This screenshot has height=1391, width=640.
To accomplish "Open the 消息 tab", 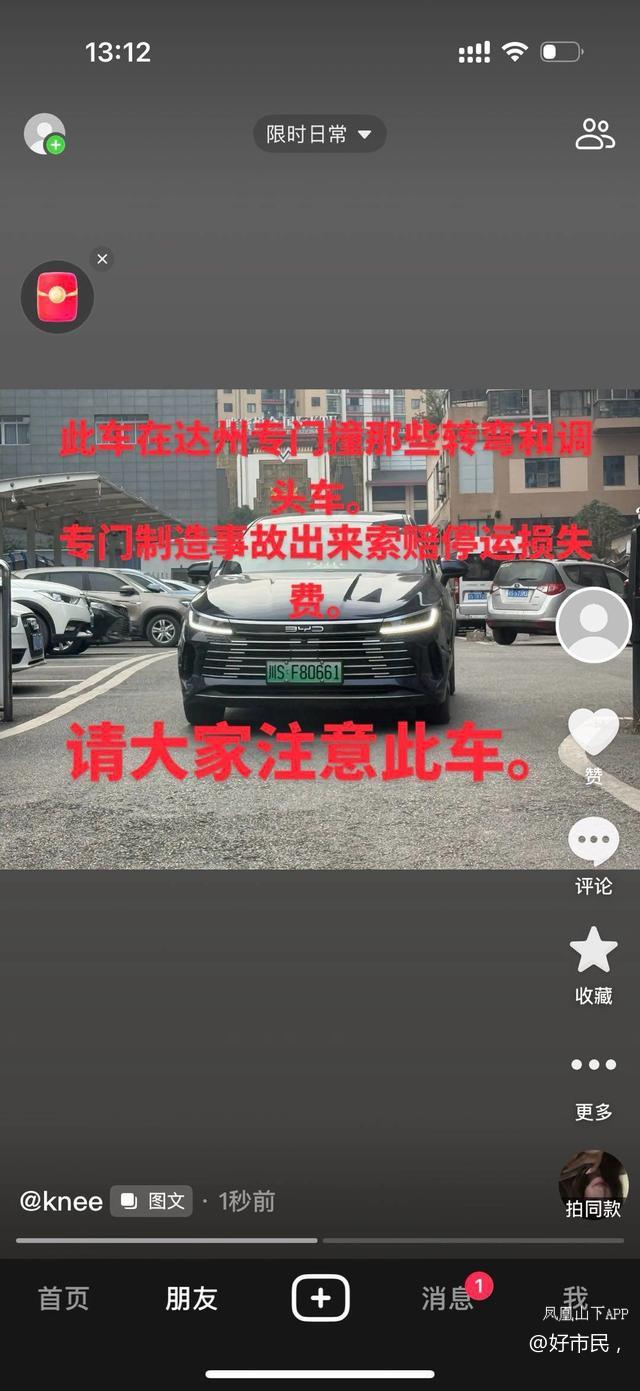I will coord(447,1298).
